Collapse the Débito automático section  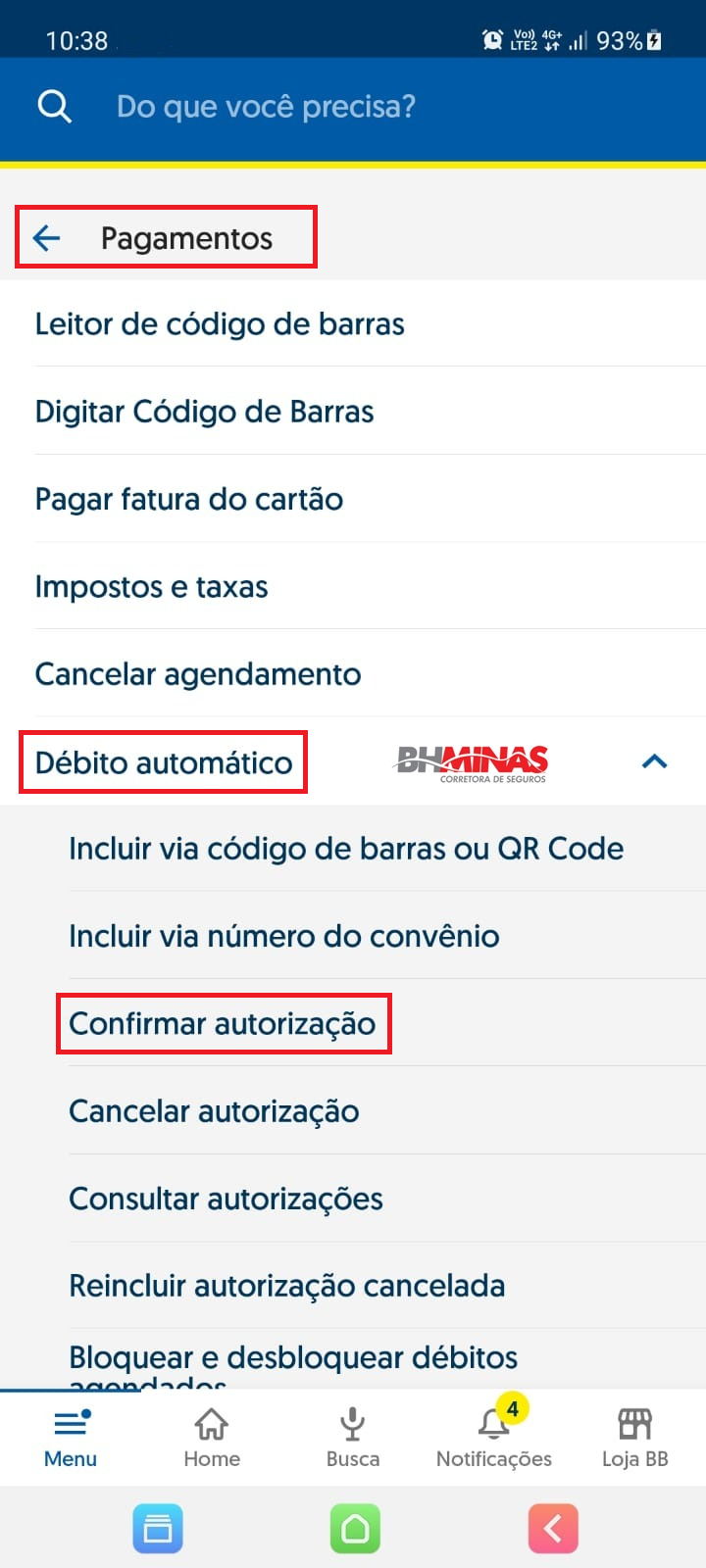click(x=654, y=761)
